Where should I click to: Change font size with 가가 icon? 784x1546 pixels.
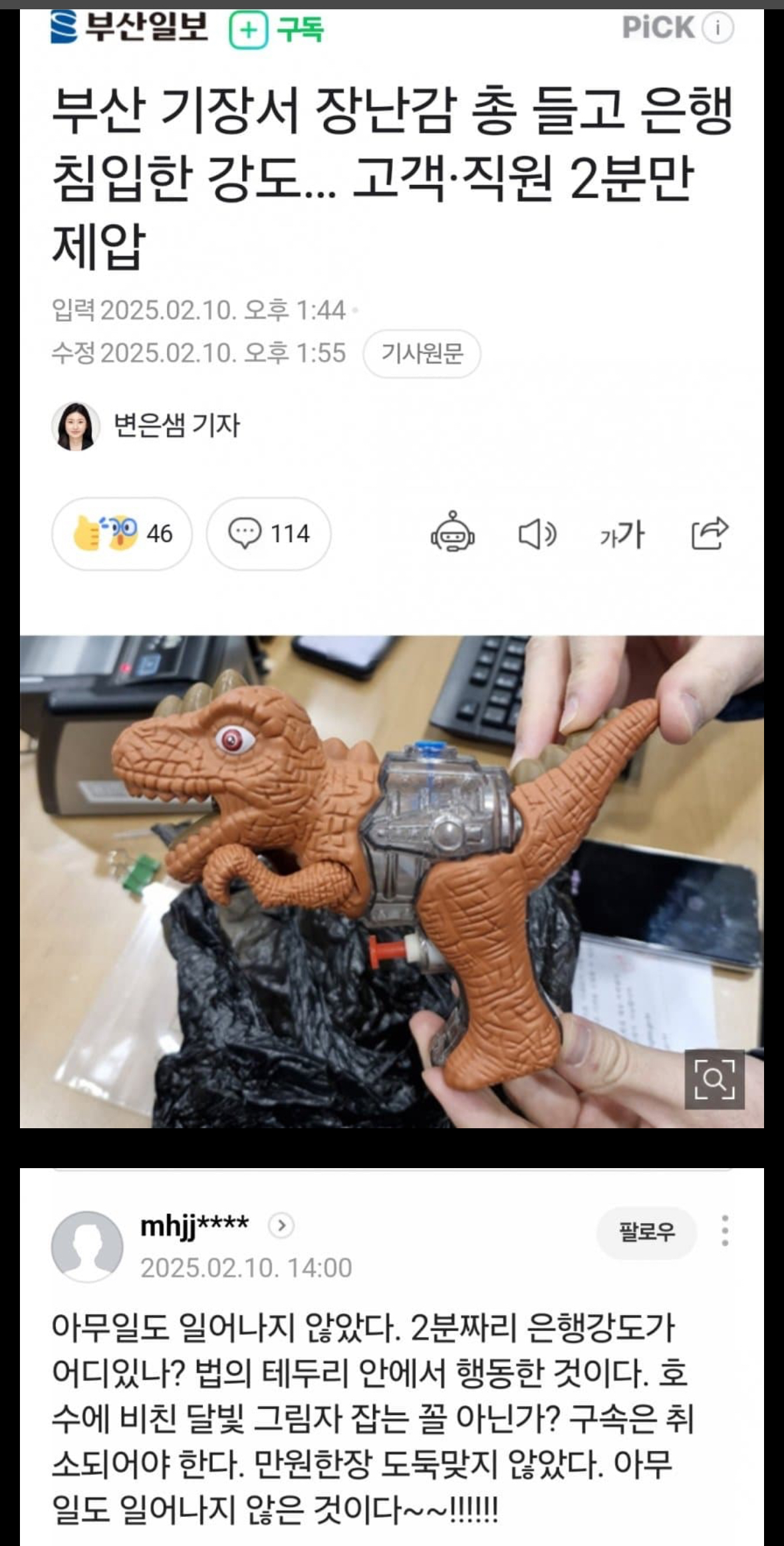622,534
